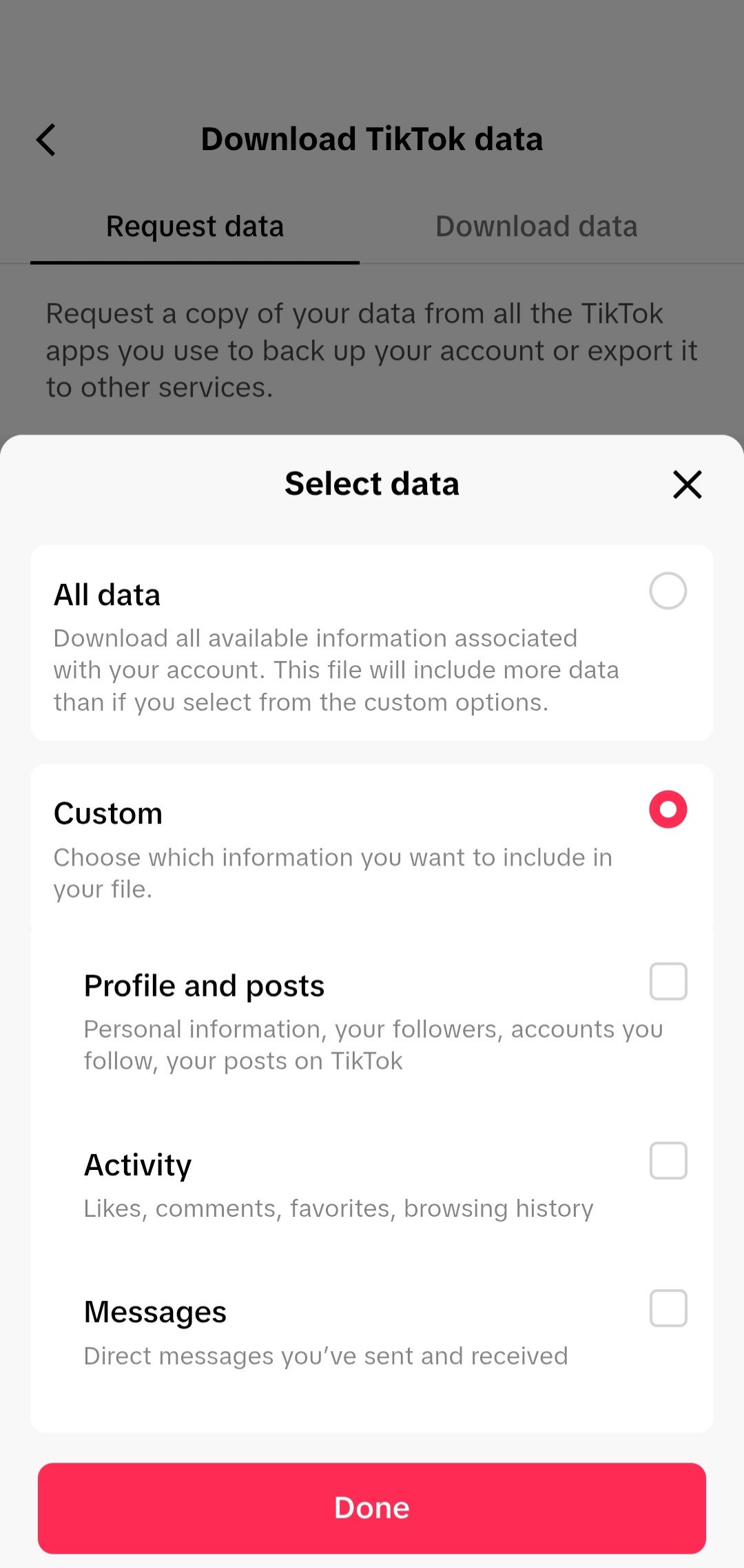Screen dimensions: 744x1568
Task: Switch to the Request data tab
Action: tap(195, 227)
